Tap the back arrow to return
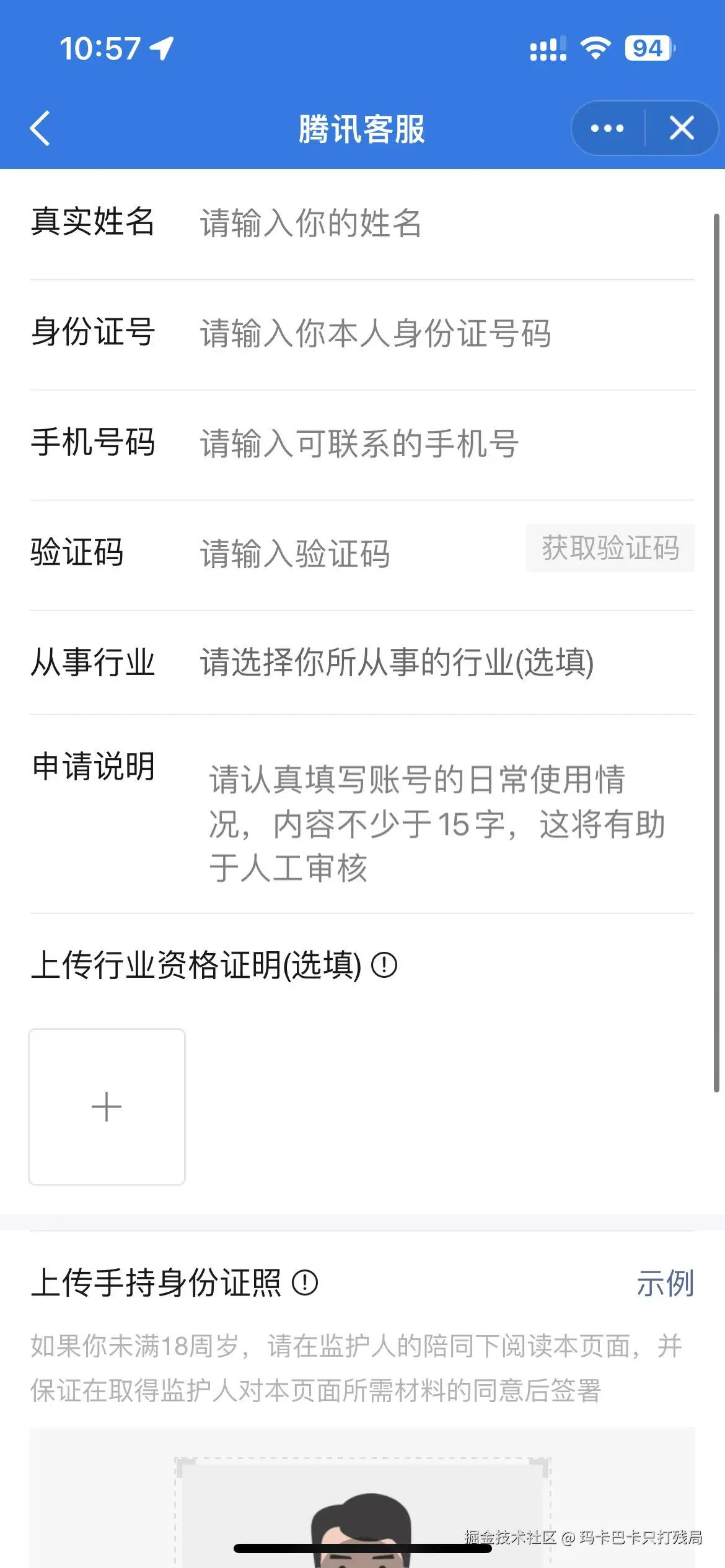 pyautogui.click(x=40, y=128)
